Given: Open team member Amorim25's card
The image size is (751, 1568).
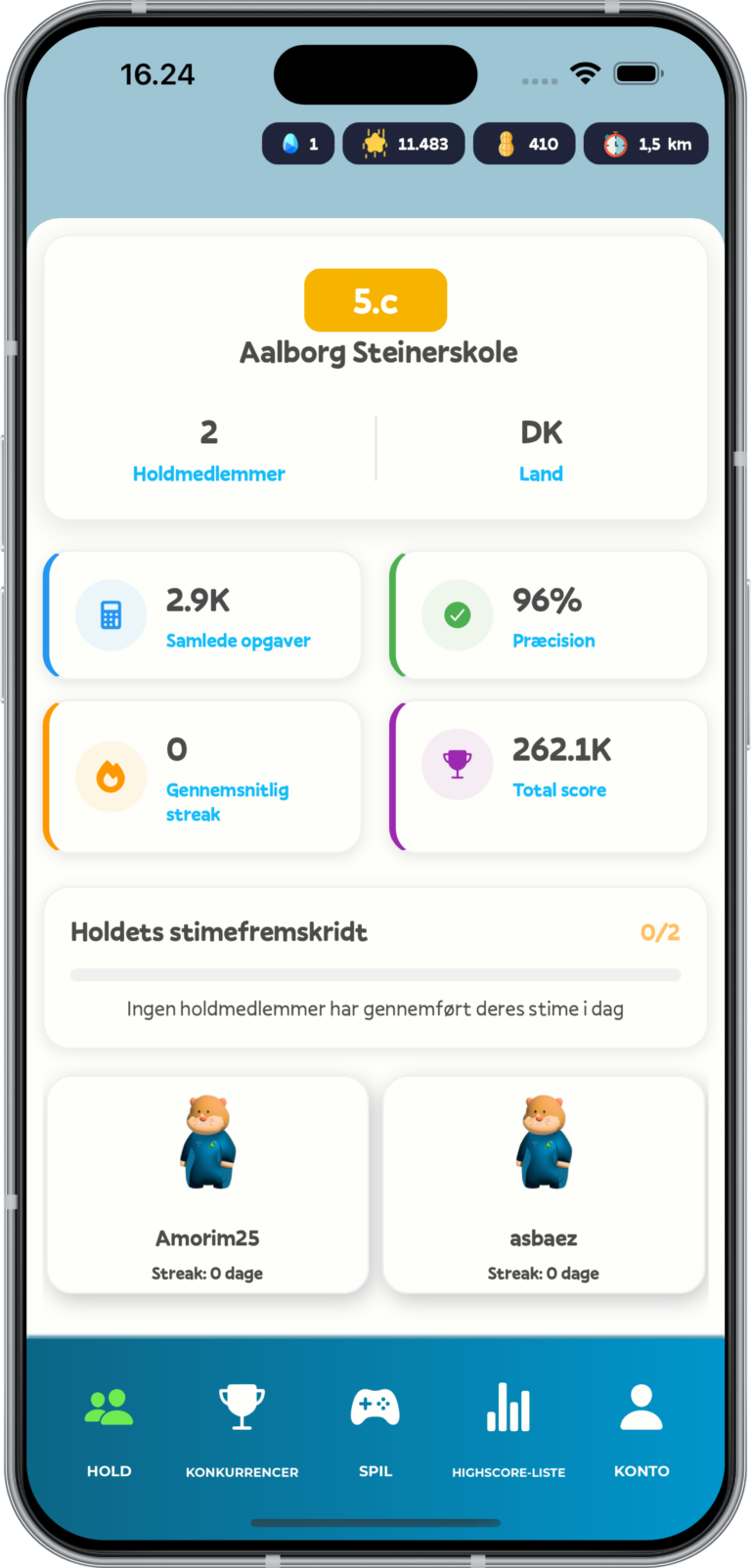Looking at the screenshot, I should pyautogui.click(x=207, y=1185).
